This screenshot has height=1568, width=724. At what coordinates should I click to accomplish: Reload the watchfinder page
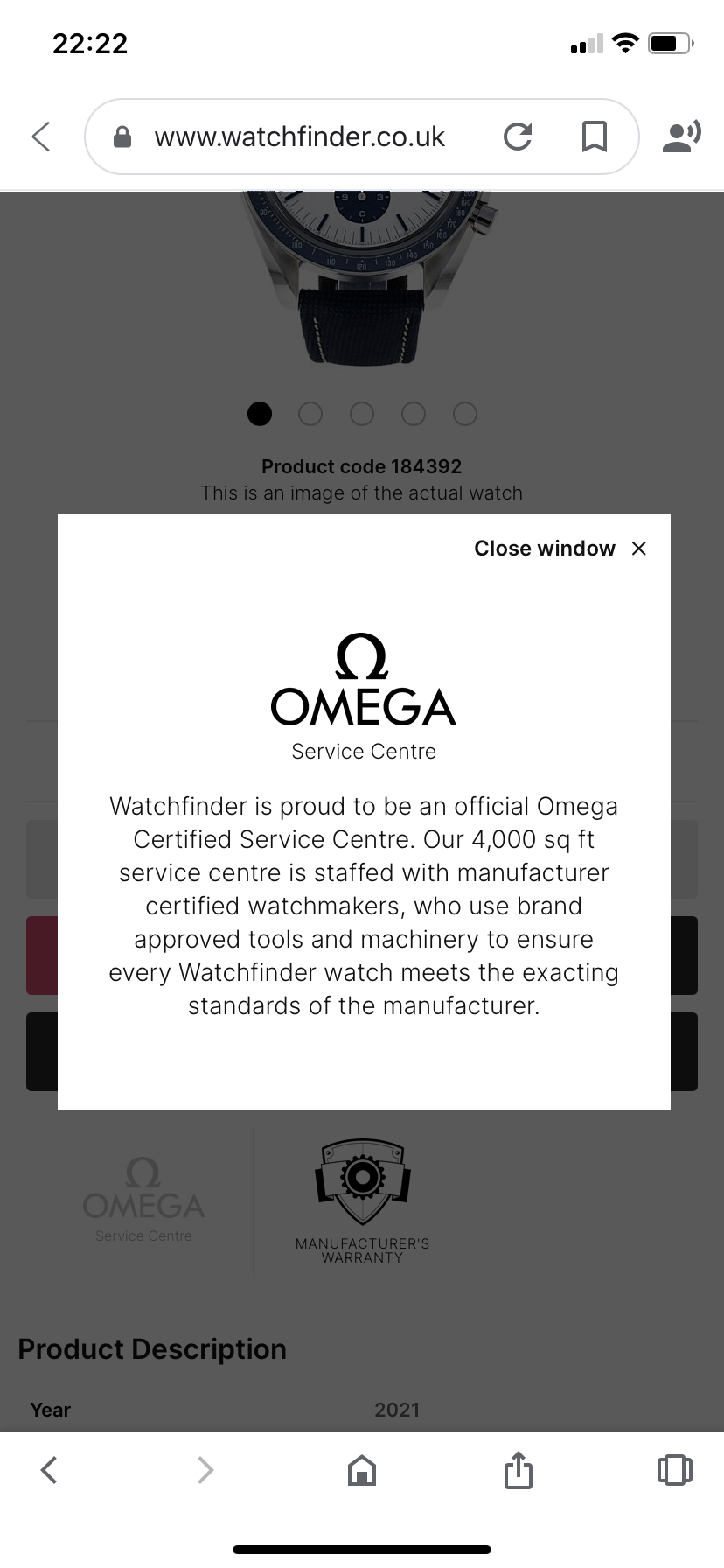(518, 136)
